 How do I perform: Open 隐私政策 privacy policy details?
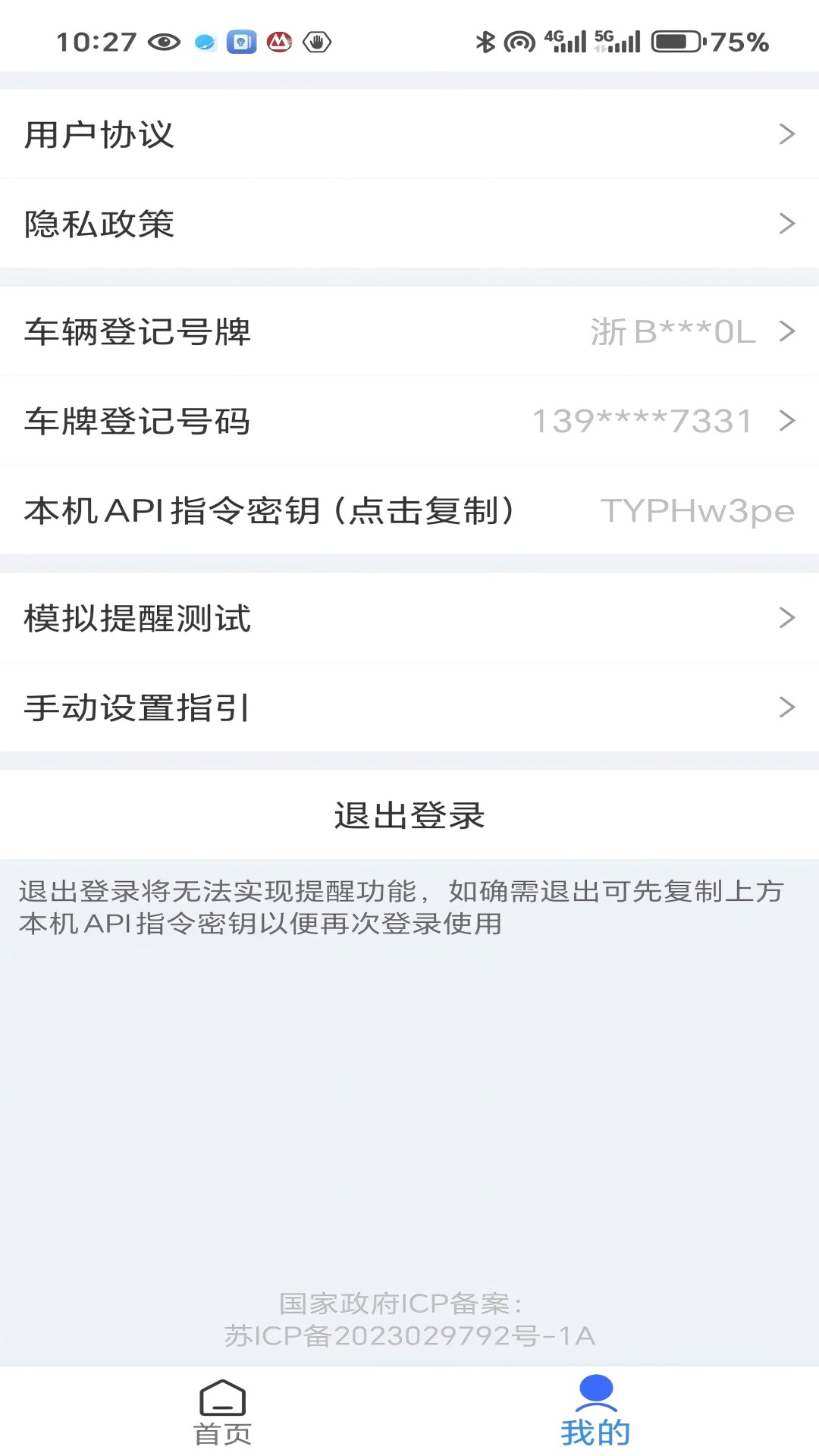tap(409, 224)
